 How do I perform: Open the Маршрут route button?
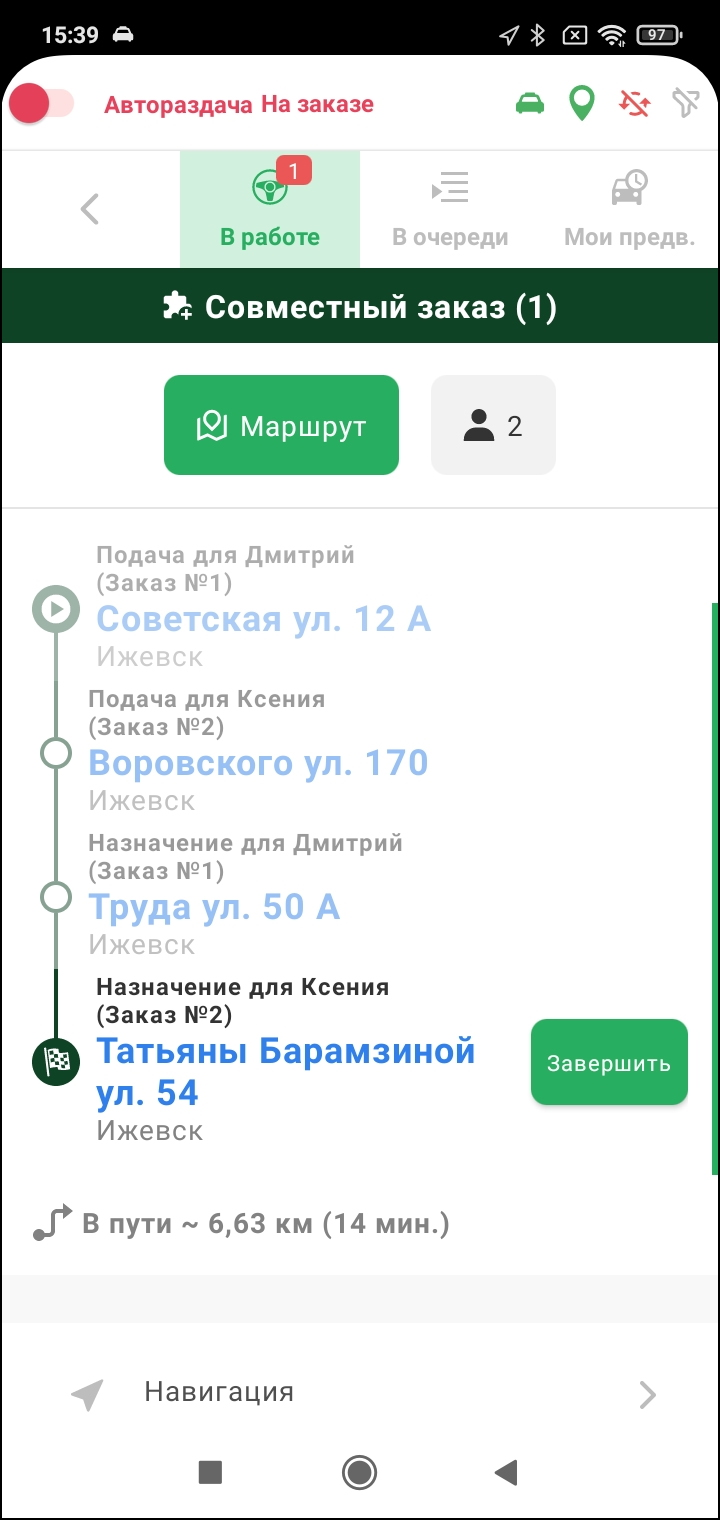[281, 425]
